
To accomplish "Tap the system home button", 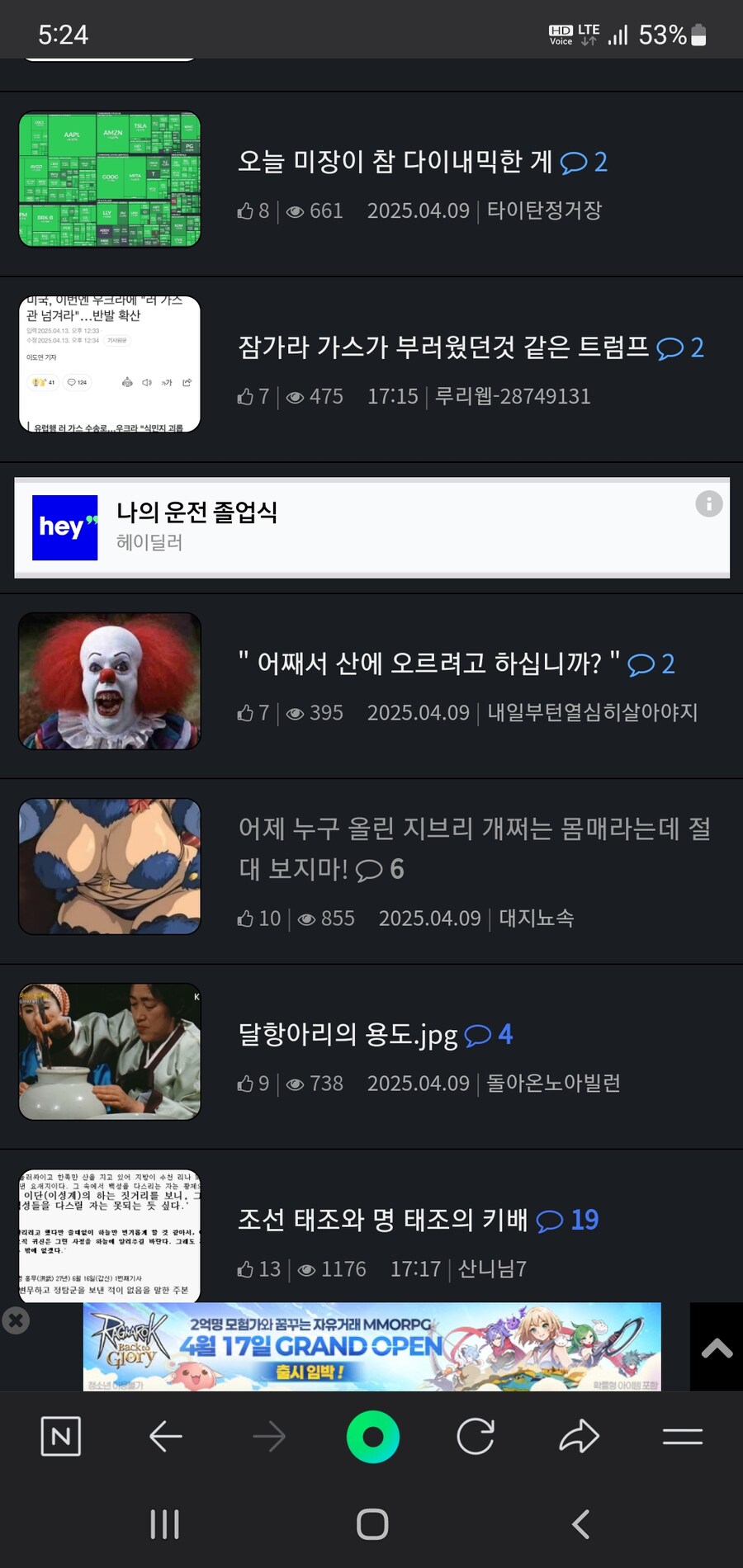I will coord(372,1524).
